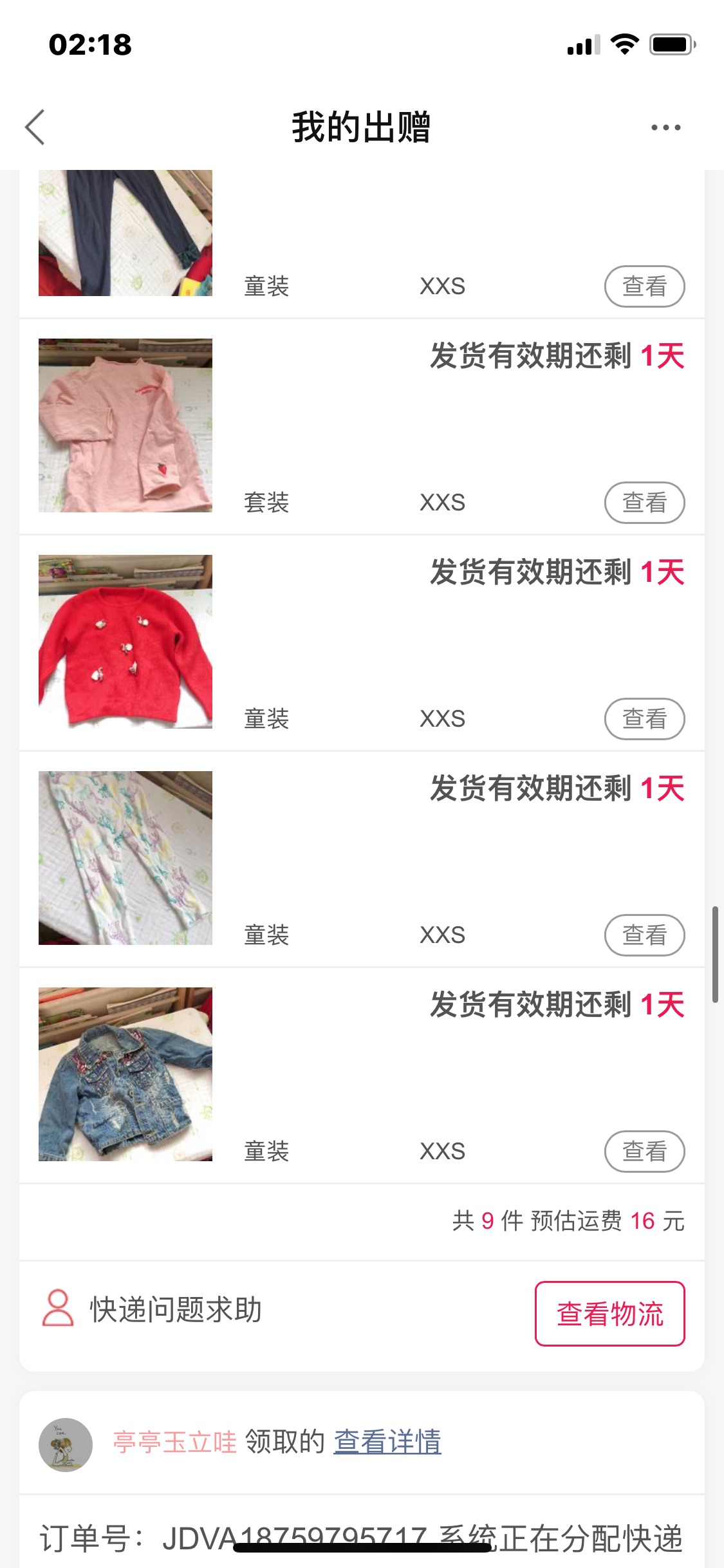This screenshot has width=724, height=1568.
Task: Tap 查看 for the floral pants
Action: click(644, 935)
